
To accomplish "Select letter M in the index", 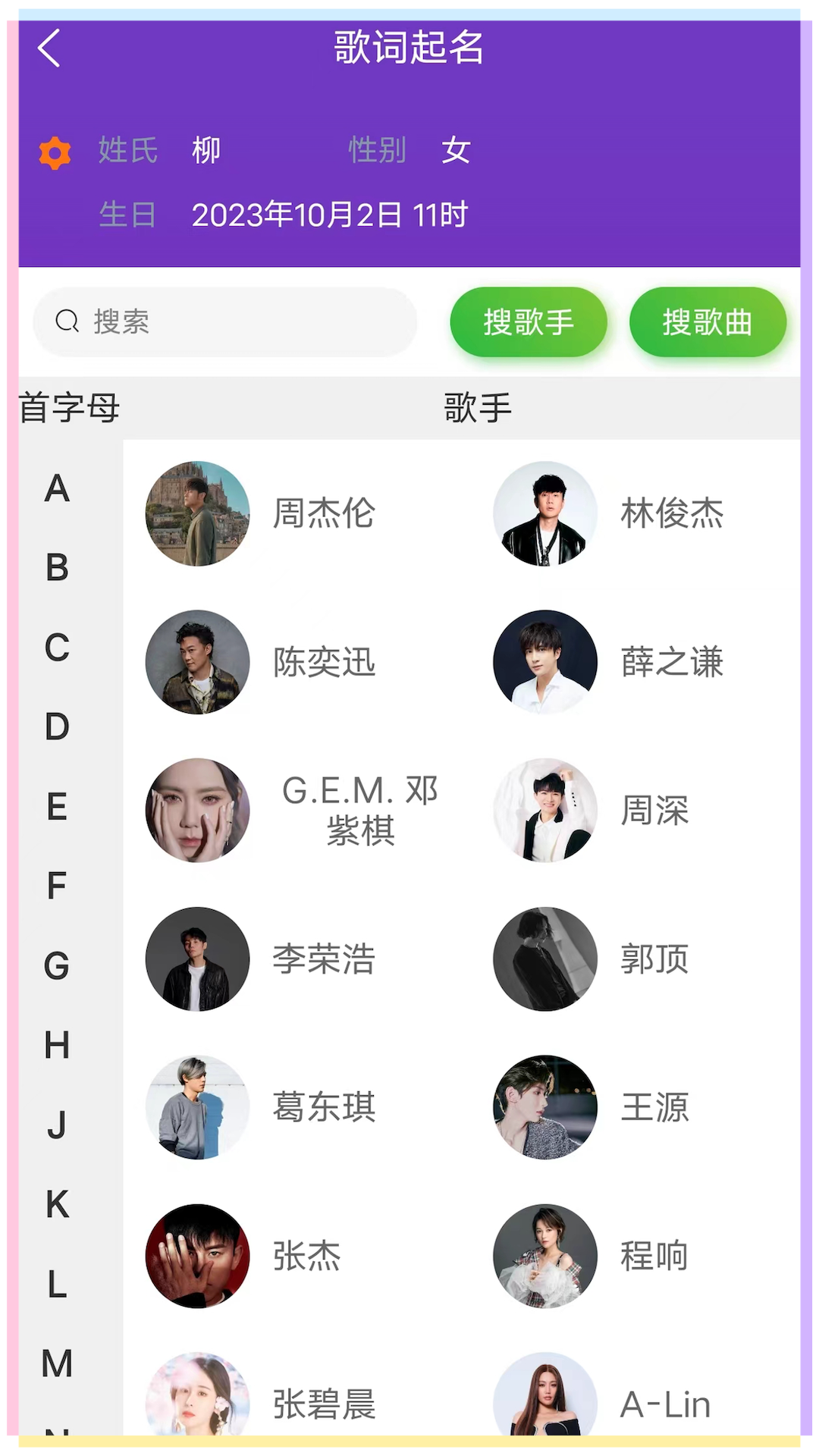I will coord(57,1363).
